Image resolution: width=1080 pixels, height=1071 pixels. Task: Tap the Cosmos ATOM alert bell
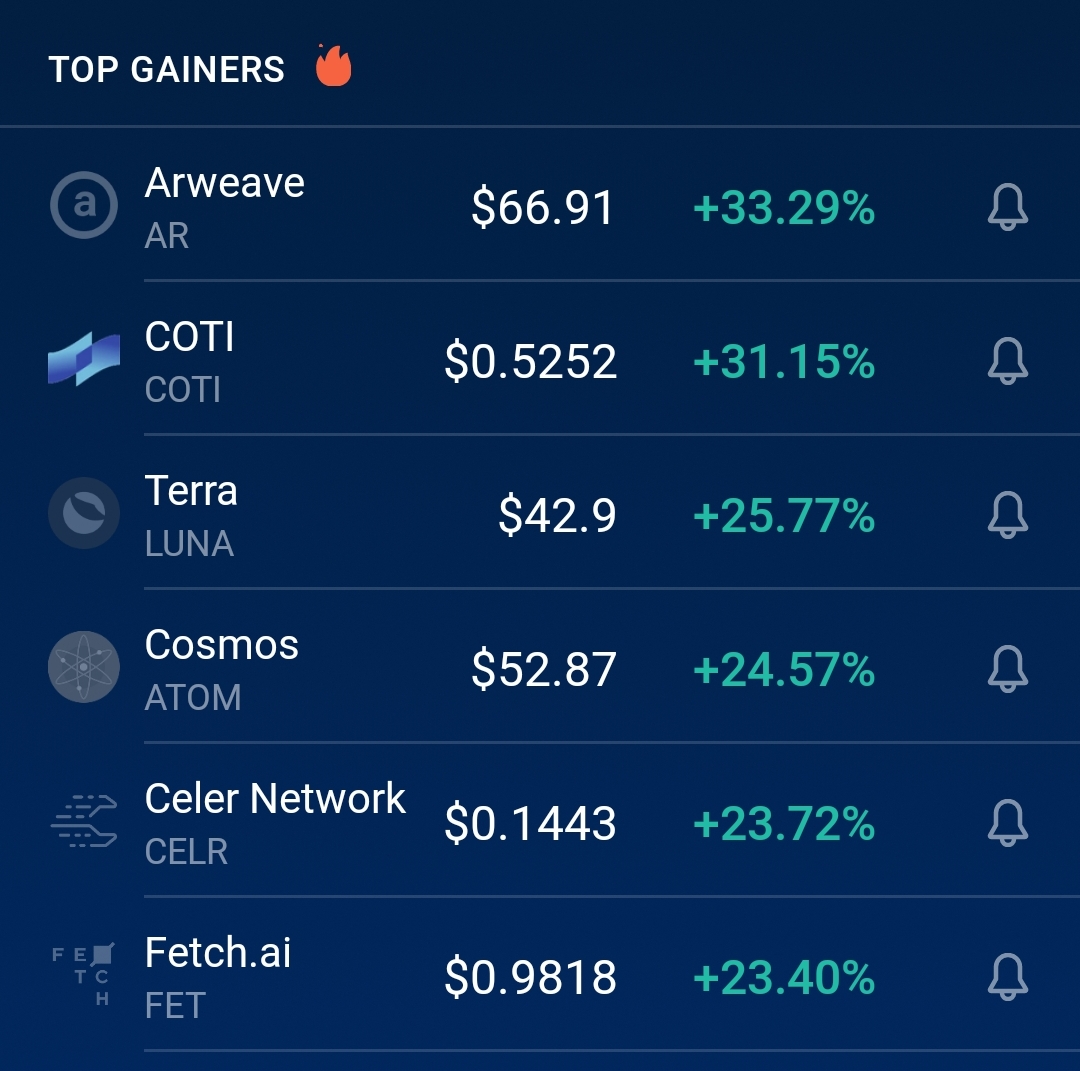pos(1007,669)
